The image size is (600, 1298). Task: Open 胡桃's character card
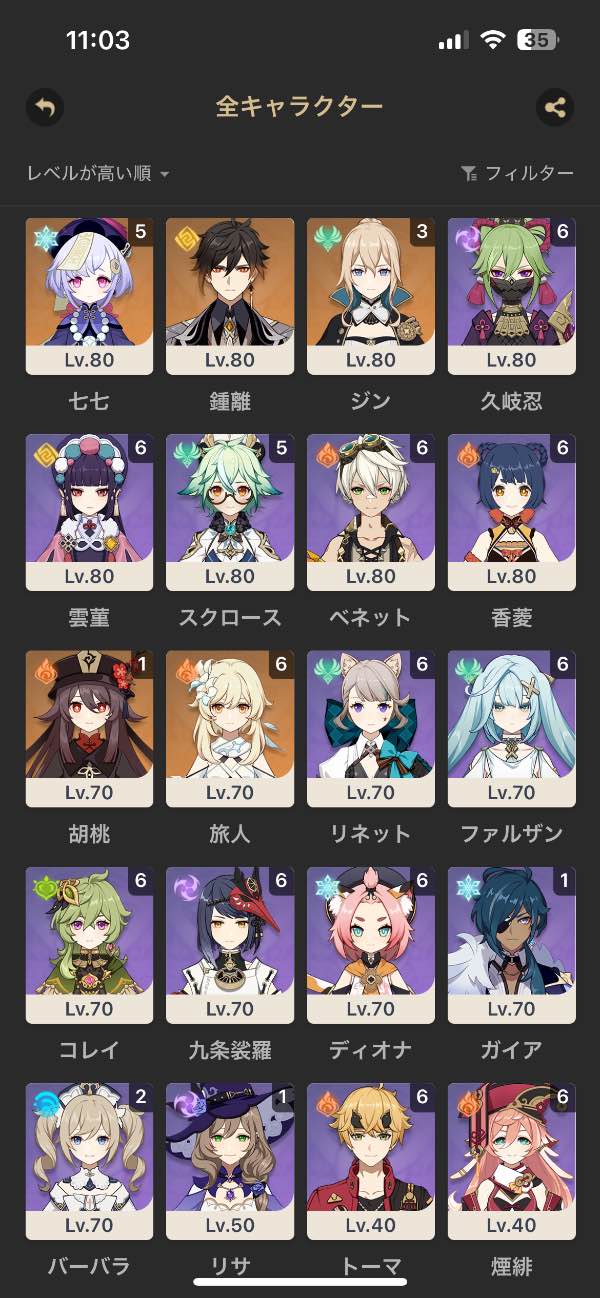(x=89, y=728)
